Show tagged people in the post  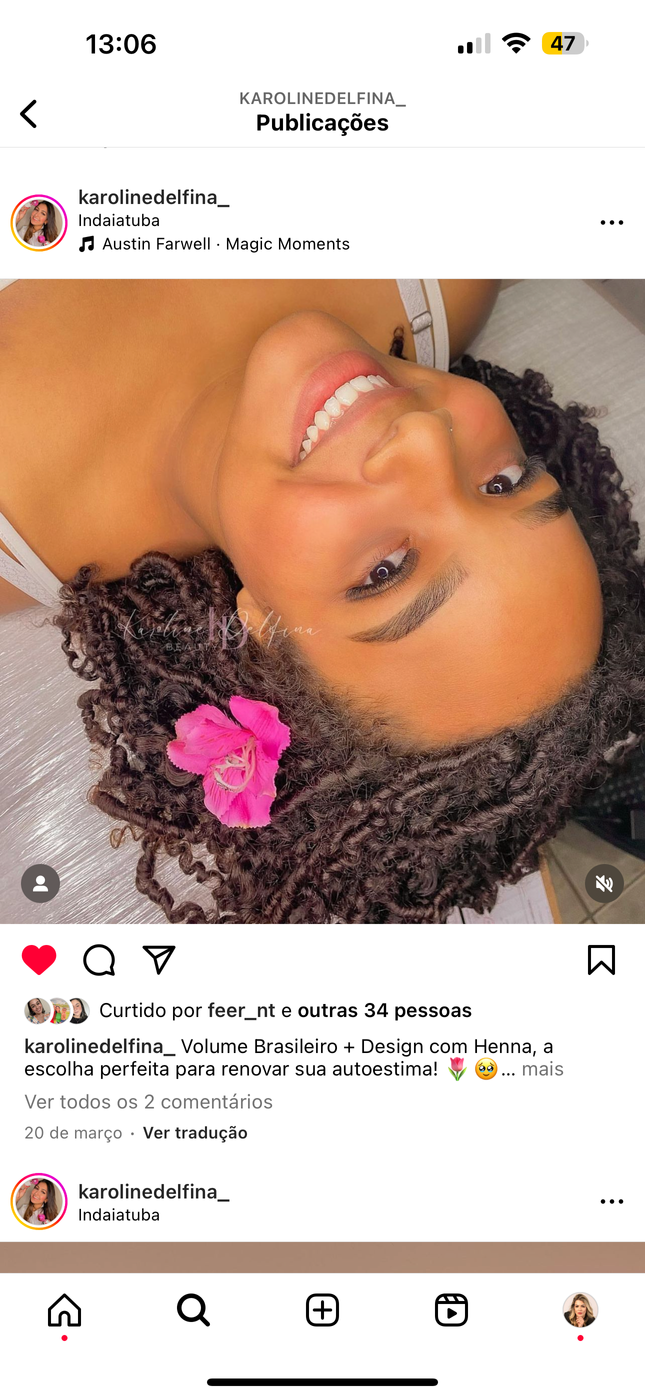coord(41,884)
